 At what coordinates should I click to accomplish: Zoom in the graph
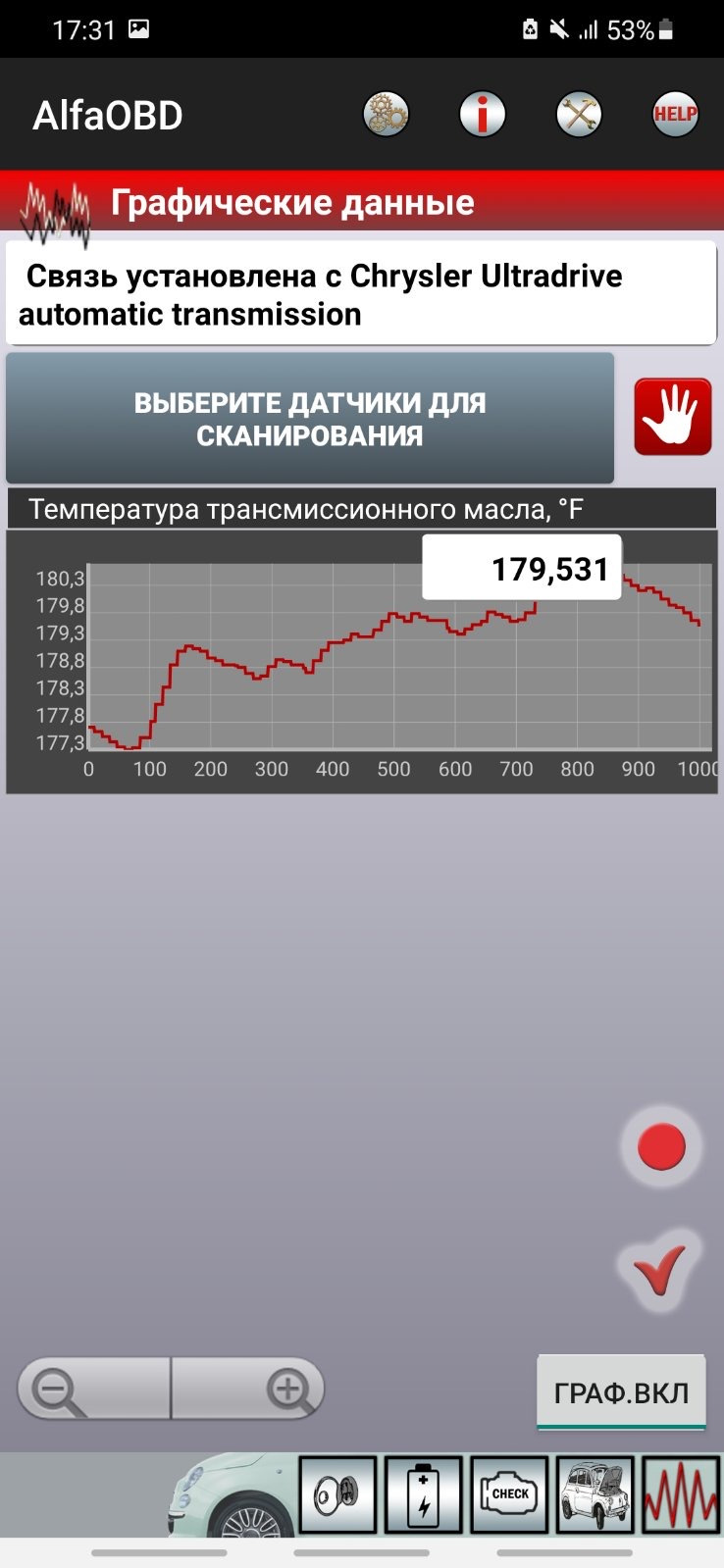tap(247, 1389)
